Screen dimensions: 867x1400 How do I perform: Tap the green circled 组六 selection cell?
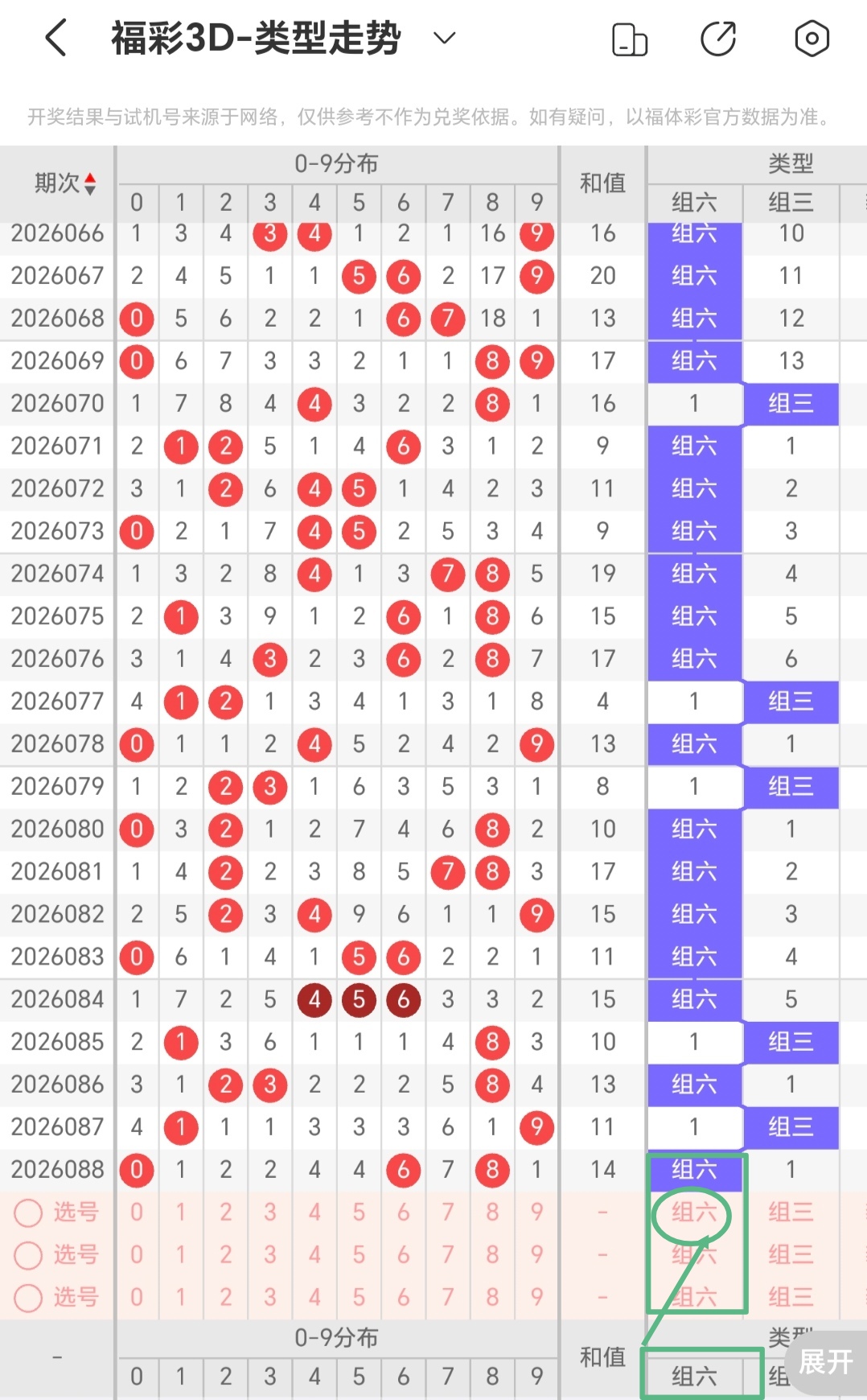click(x=693, y=1213)
